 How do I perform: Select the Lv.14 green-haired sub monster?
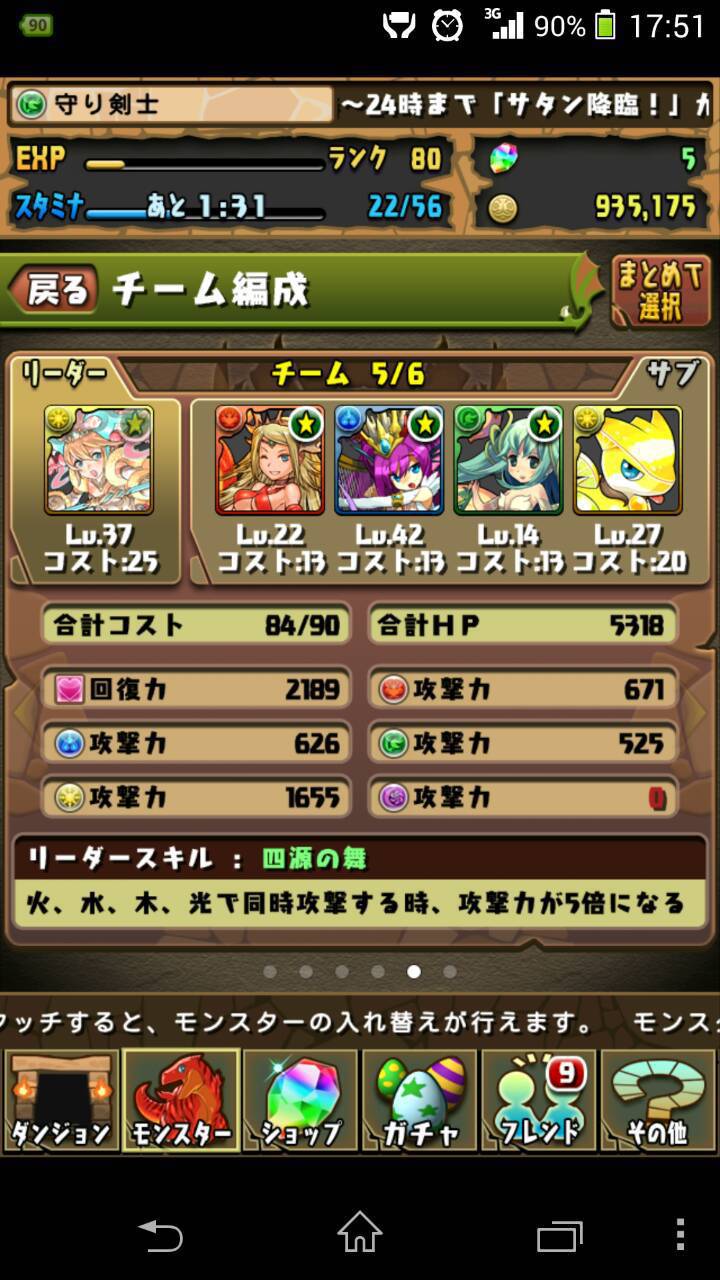[508, 460]
